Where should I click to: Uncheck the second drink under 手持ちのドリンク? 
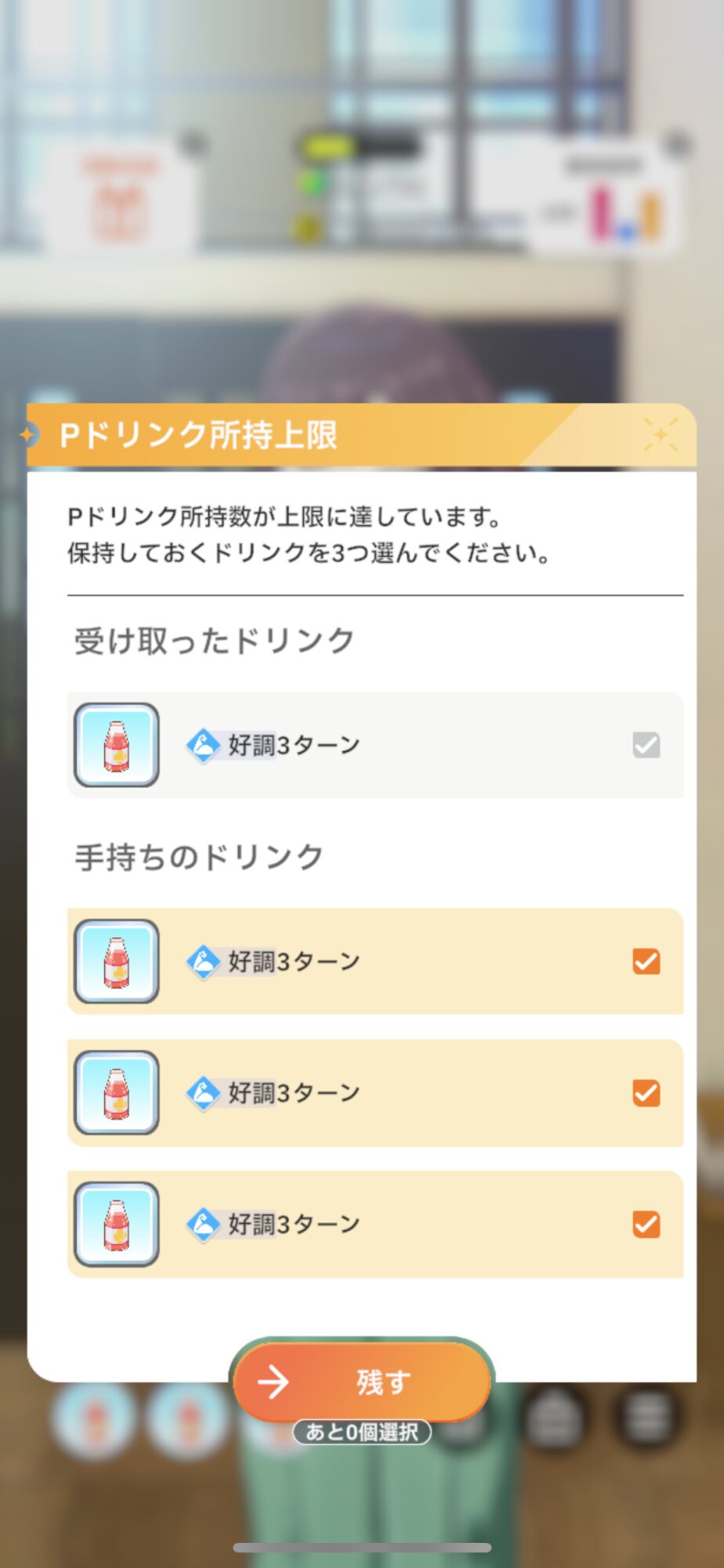click(646, 1093)
